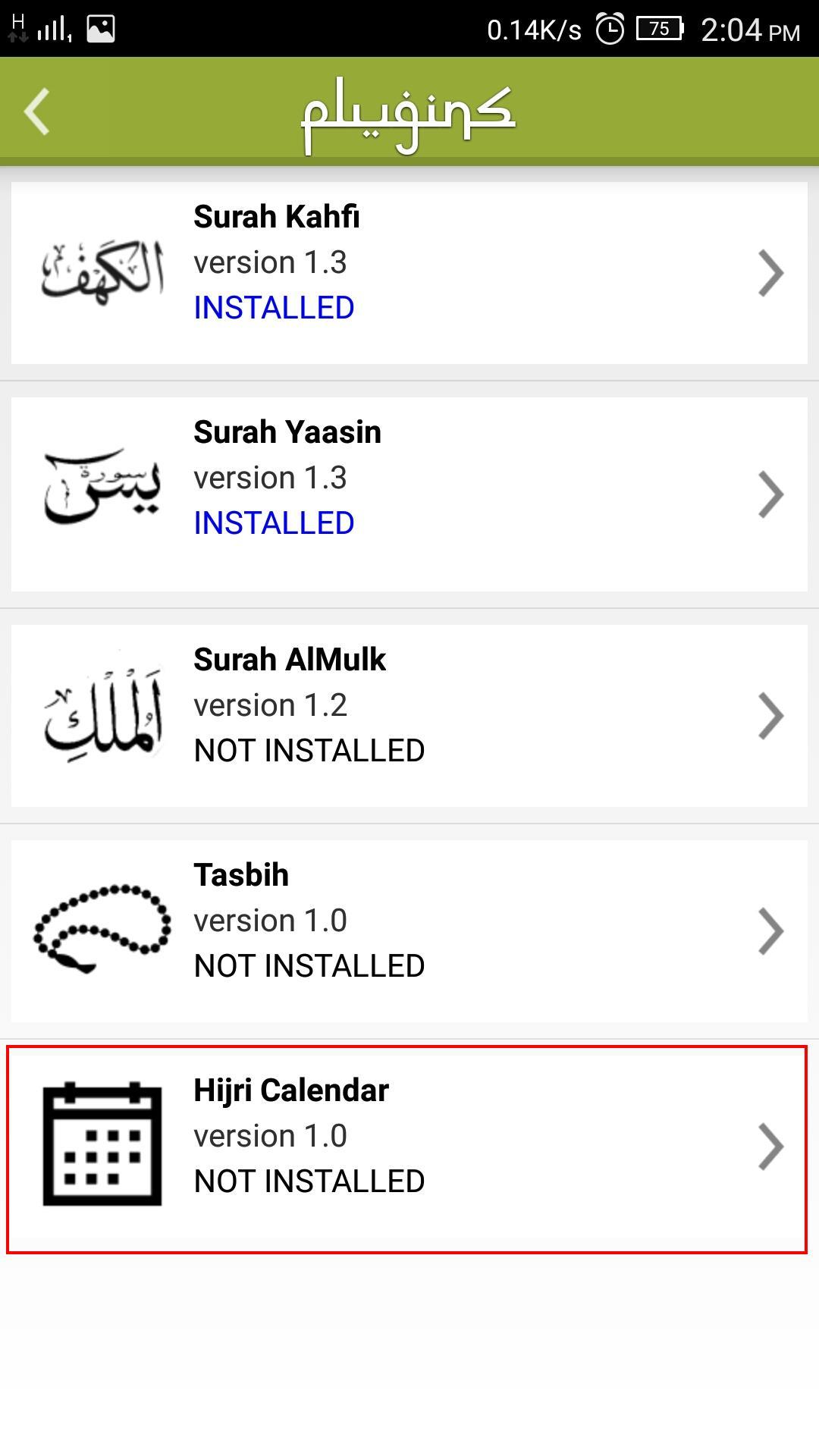Screen dimensions: 819x1456
Task: Open the Surah Kahfi plugin
Action: (x=409, y=272)
